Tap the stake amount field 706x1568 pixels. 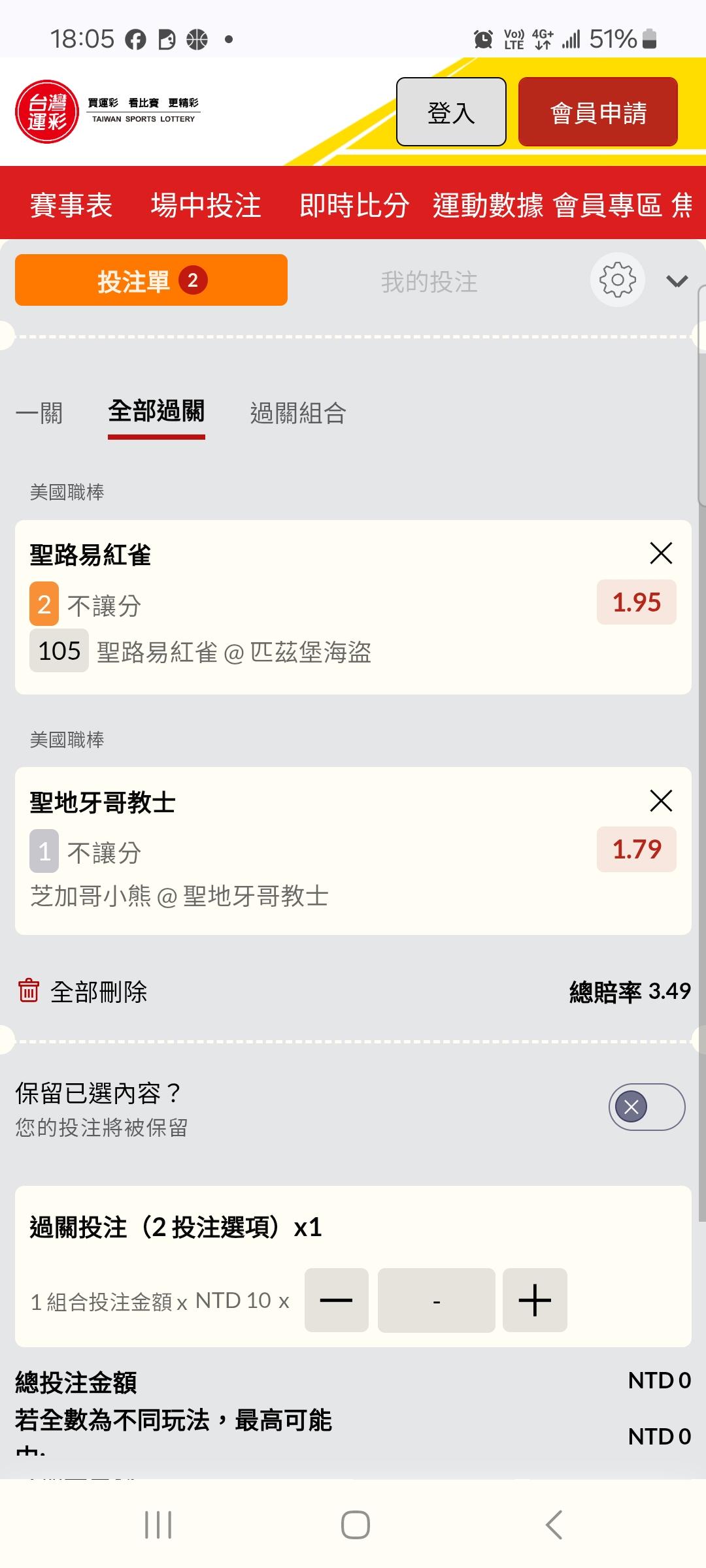[x=437, y=1300]
